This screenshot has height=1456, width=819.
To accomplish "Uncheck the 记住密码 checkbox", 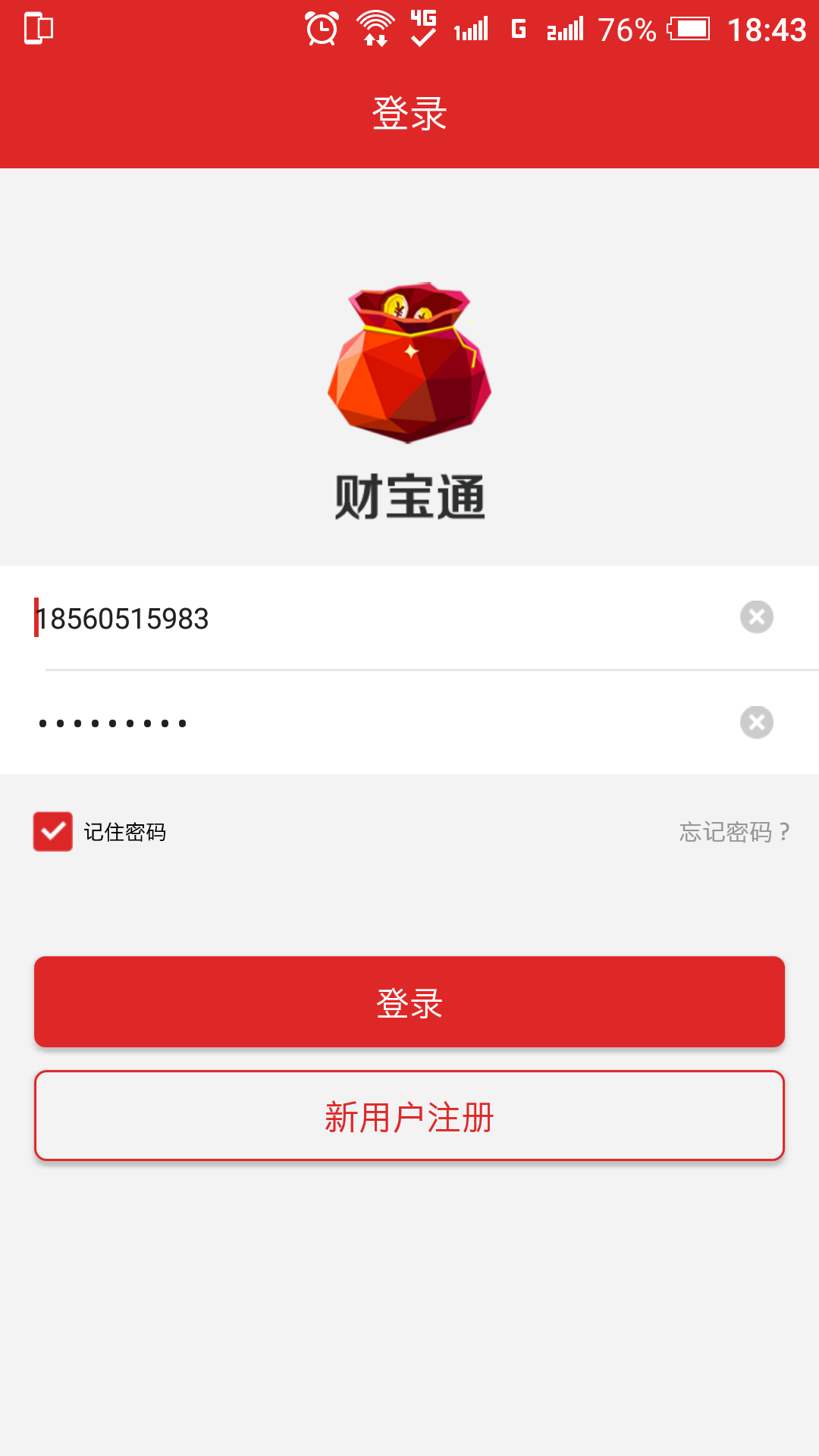I will pos(53,832).
